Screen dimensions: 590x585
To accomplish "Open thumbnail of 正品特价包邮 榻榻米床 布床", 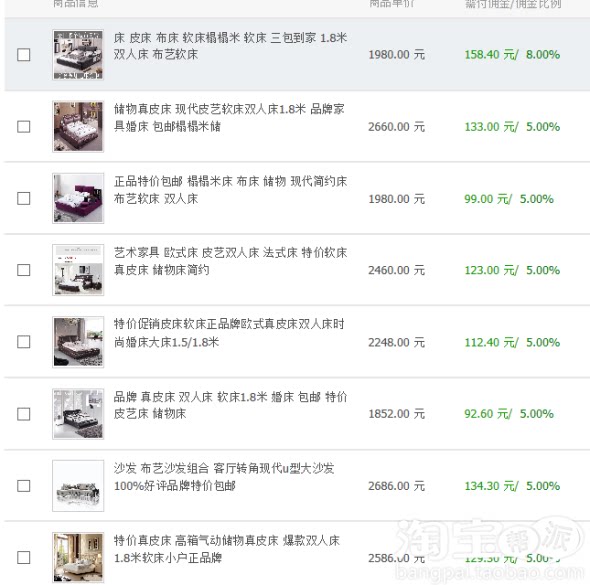I will pyautogui.click(x=78, y=198).
